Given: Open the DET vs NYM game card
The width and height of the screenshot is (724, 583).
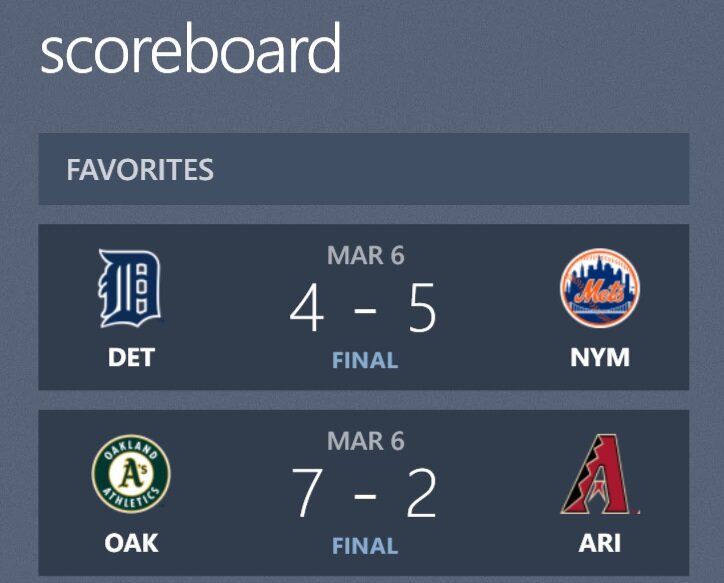Looking at the screenshot, I should click(363, 307).
